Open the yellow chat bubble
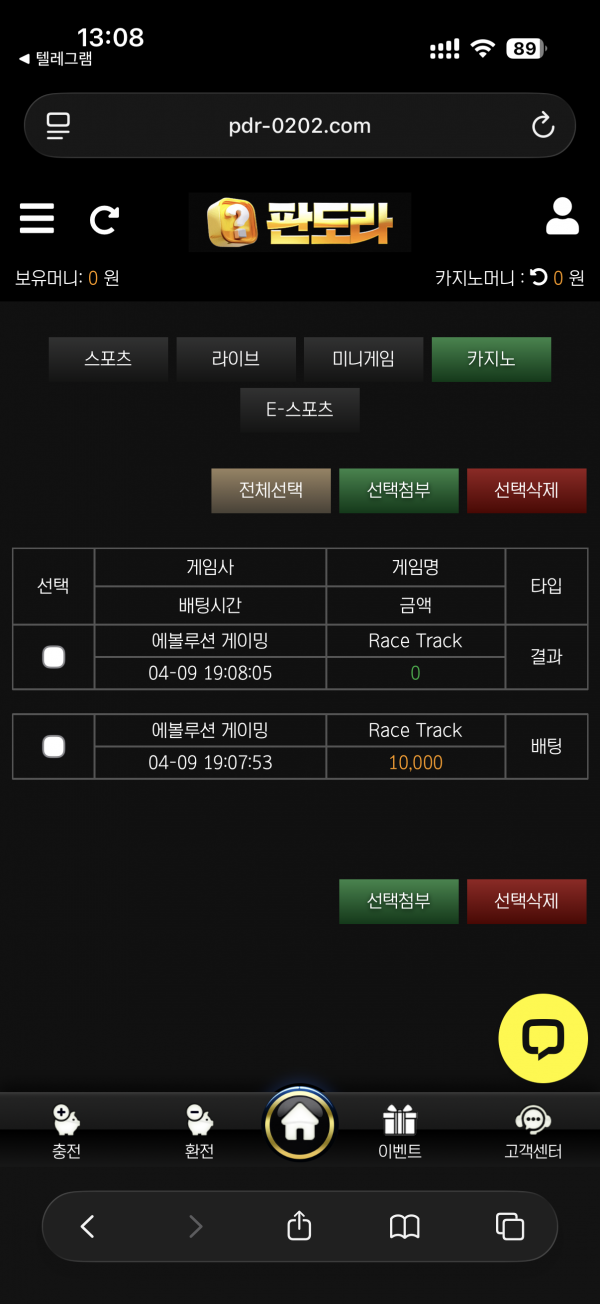The image size is (600, 1304). (543, 1038)
